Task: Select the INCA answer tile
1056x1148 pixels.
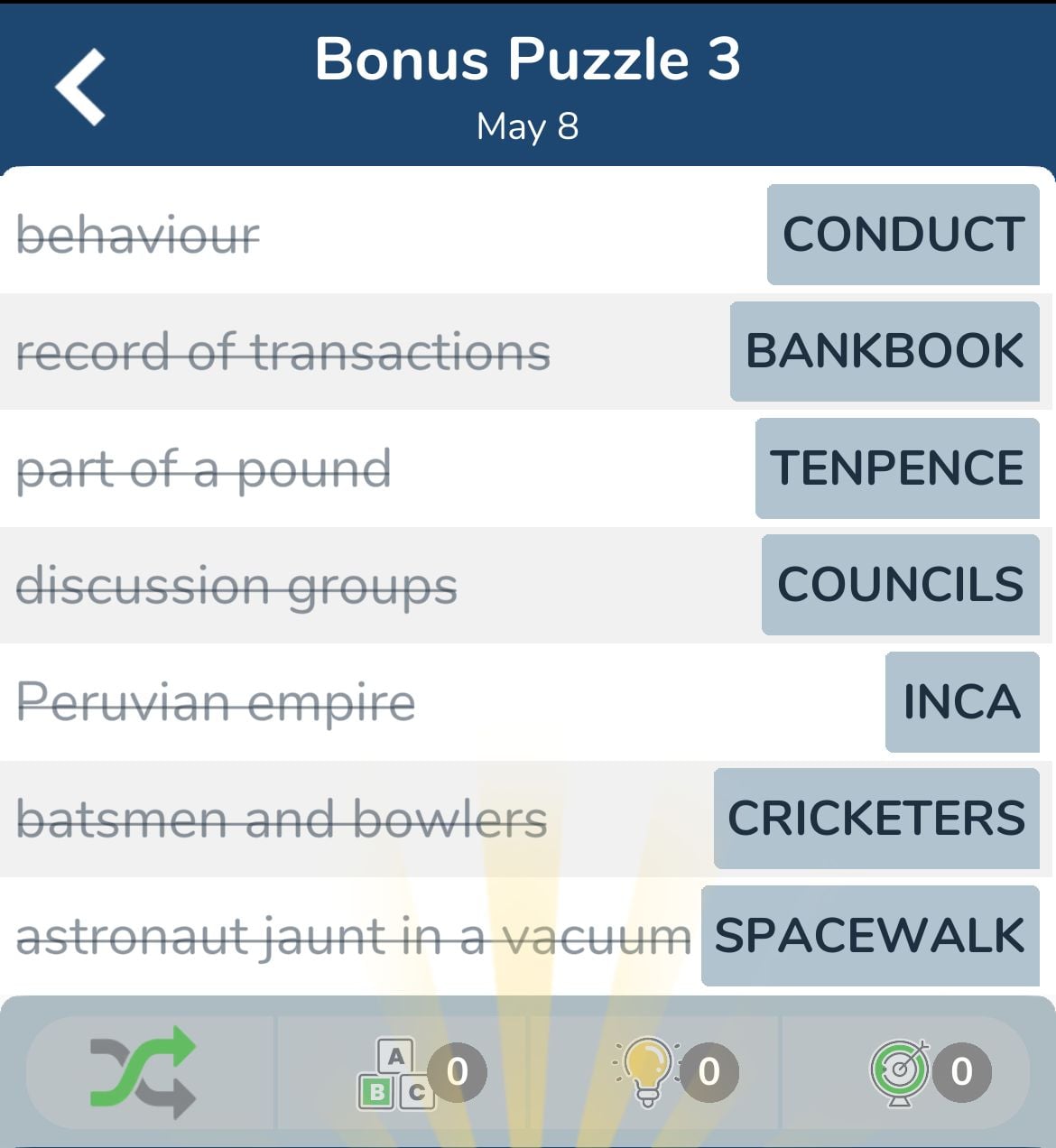Action: [x=962, y=702]
